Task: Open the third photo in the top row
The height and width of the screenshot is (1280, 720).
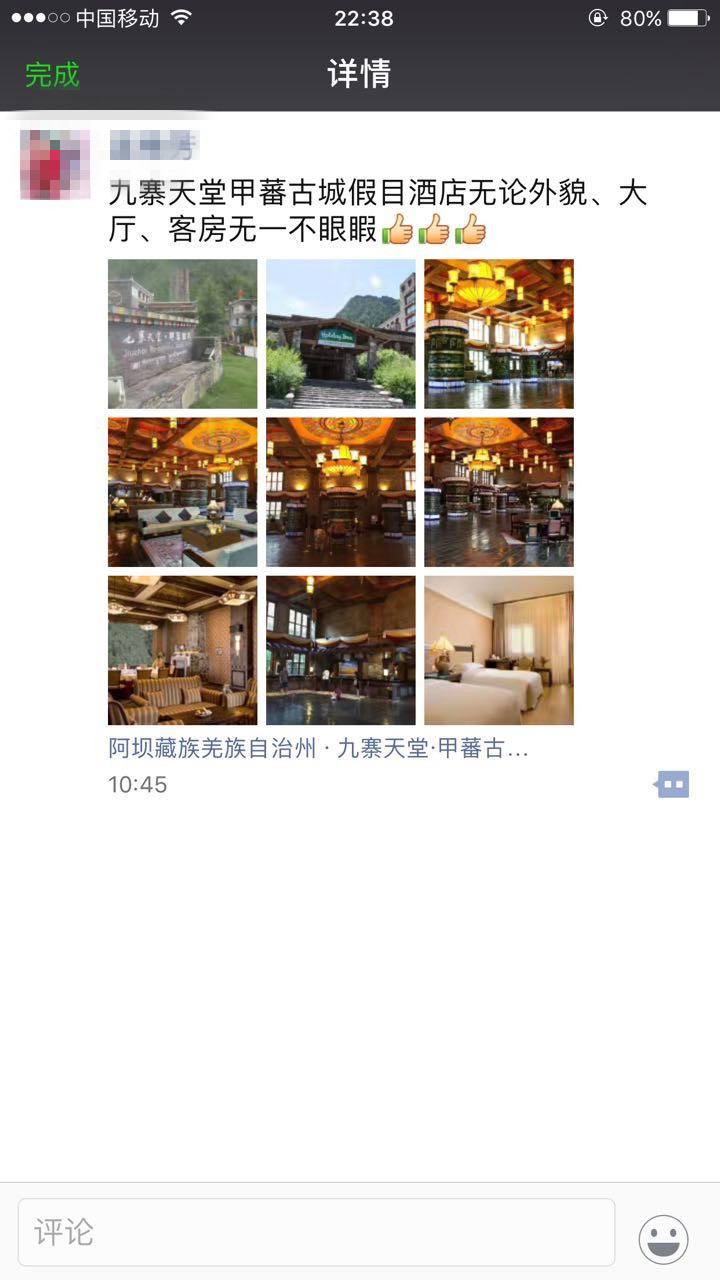Action: 498,334
